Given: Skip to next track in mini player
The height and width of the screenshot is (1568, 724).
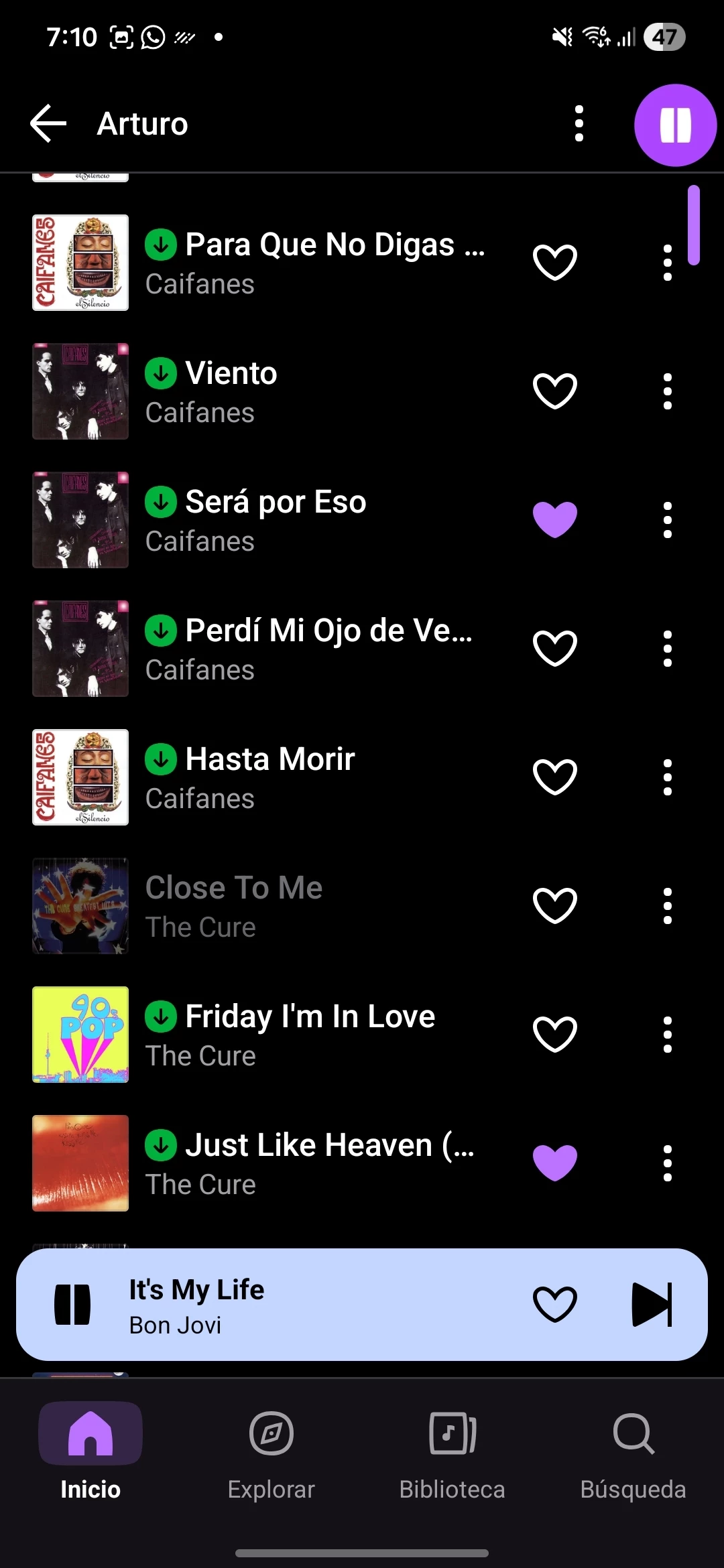Looking at the screenshot, I should (x=652, y=1304).
